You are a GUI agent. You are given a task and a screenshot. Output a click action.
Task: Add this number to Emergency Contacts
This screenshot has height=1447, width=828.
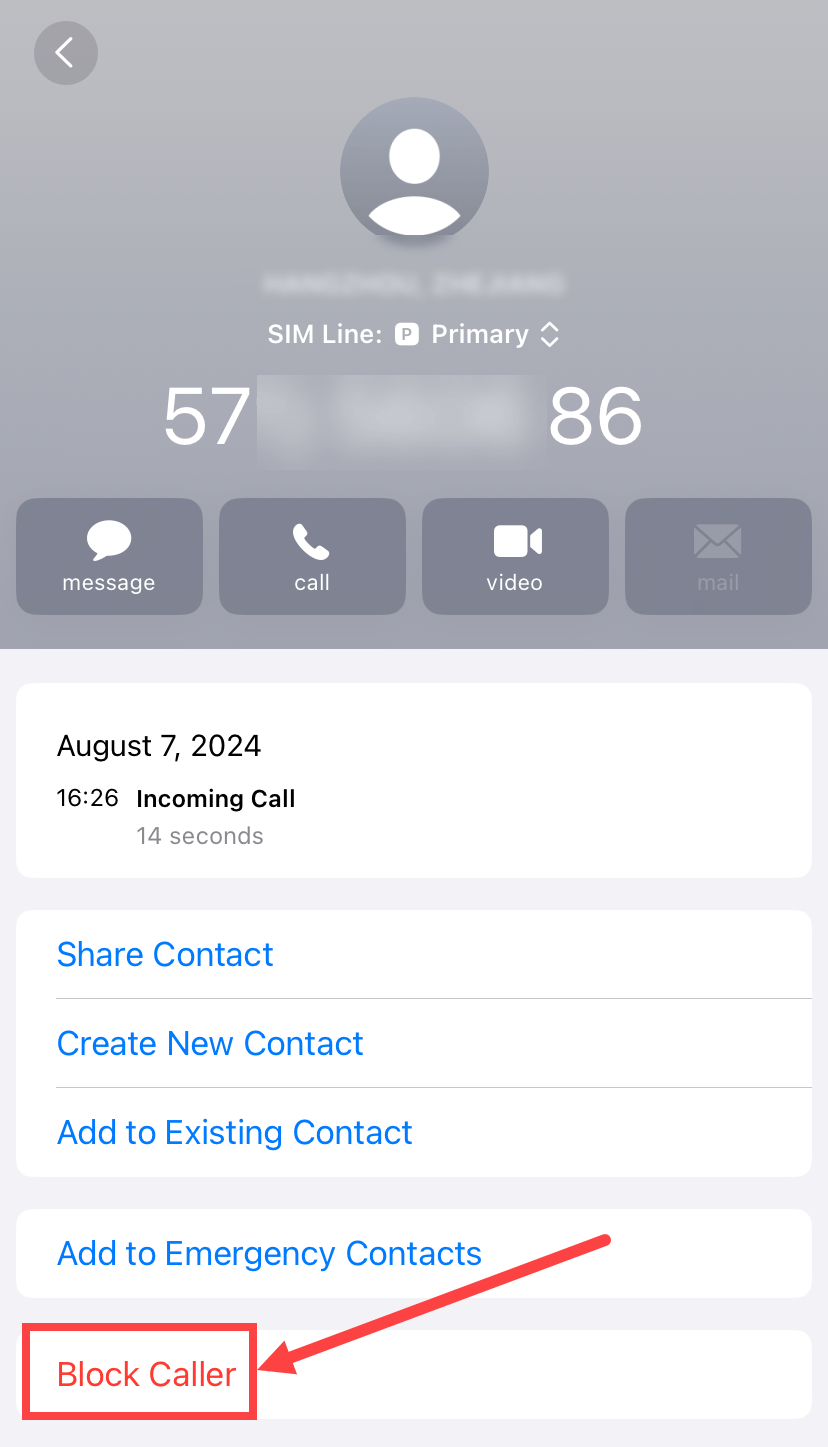[x=269, y=1252]
